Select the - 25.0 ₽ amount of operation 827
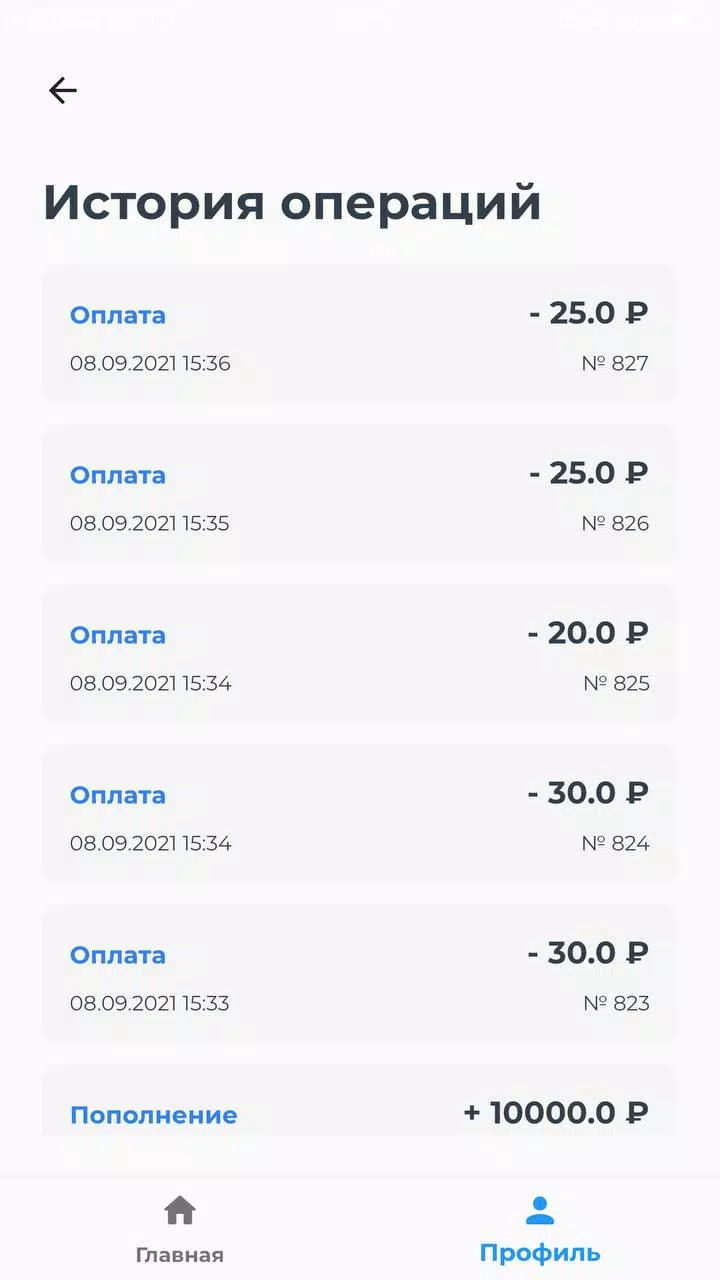Screen dimensions: 720x1280 point(589,312)
